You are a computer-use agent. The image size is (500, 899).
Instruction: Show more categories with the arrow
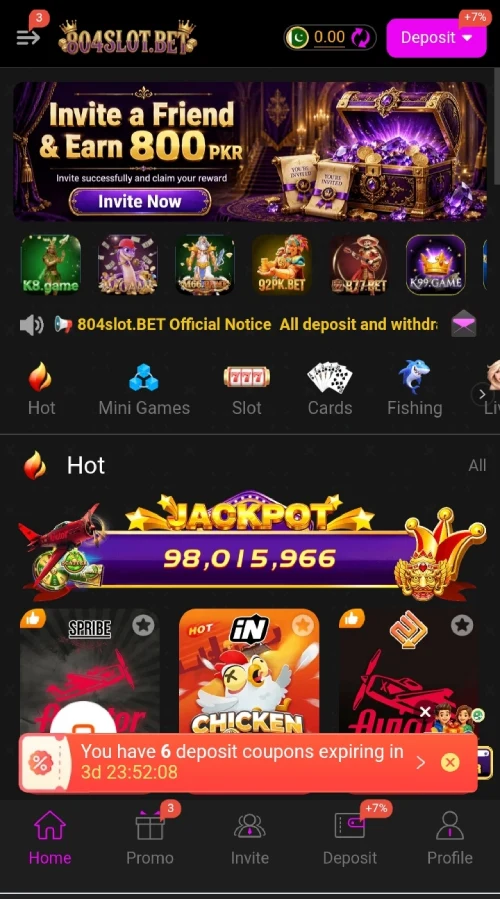[482, 394]
